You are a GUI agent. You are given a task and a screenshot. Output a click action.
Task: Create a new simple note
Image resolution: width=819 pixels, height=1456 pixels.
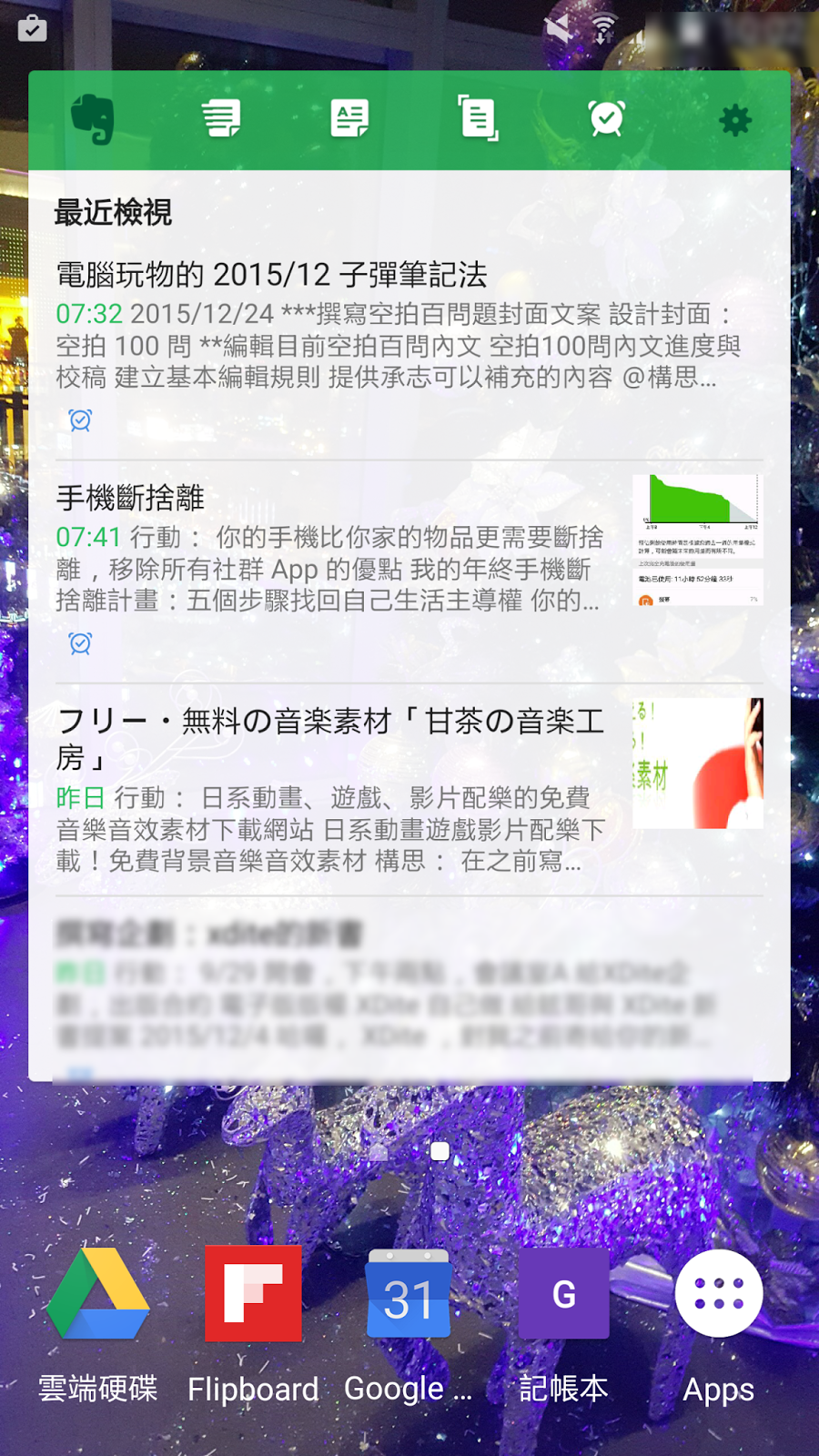pyautogui.click(x=349, y=118)
